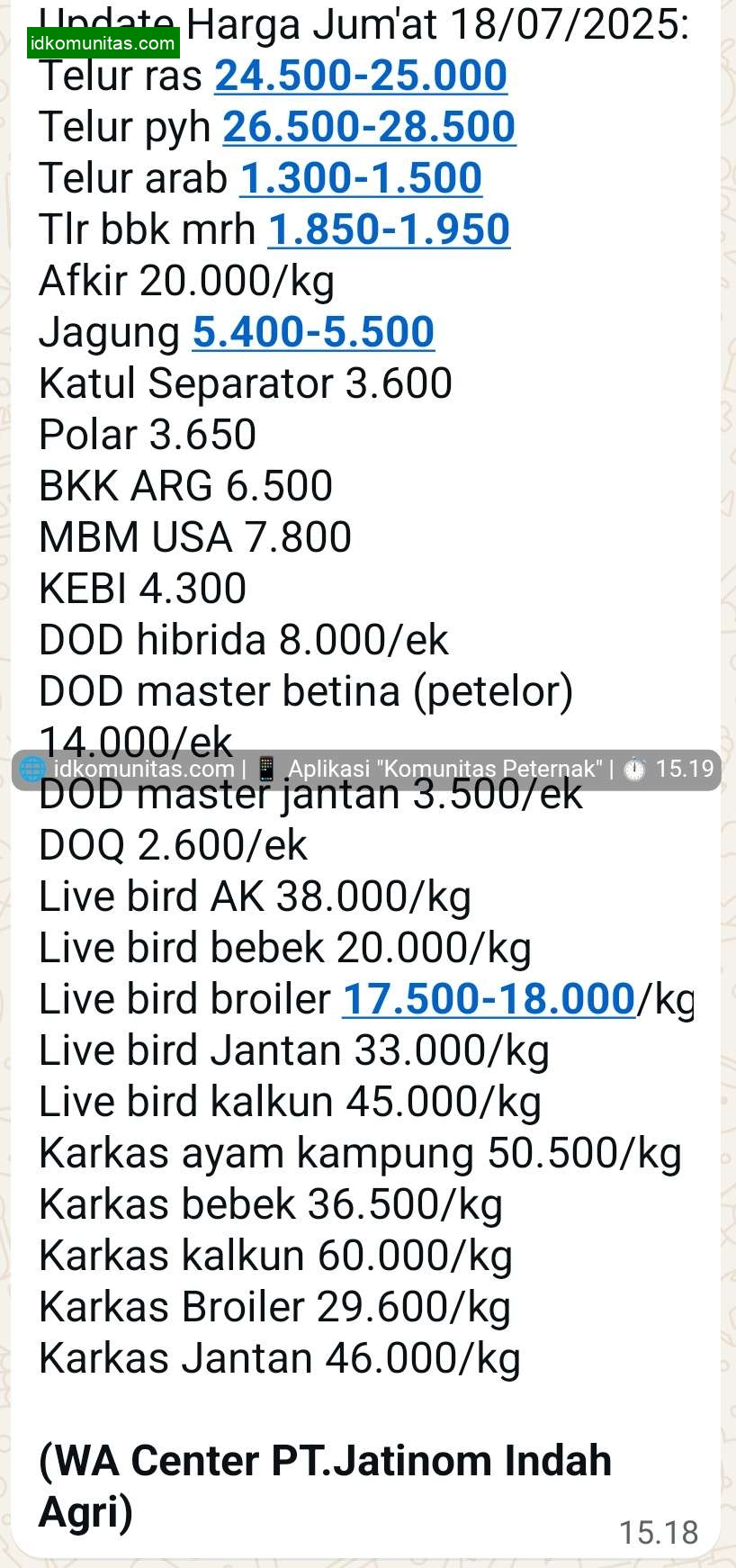Select the Telur arab 1.300-1.500 link
Image resolution: width=736 pixels, height=1568 pixels.
(361, 178)
